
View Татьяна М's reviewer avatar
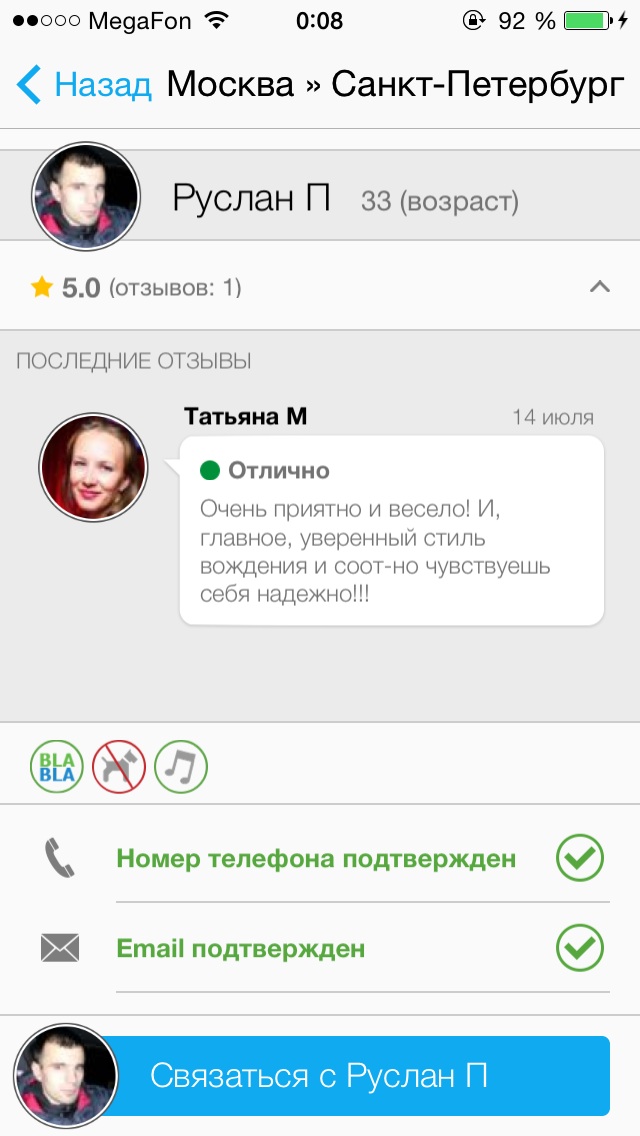click(93, 467)
